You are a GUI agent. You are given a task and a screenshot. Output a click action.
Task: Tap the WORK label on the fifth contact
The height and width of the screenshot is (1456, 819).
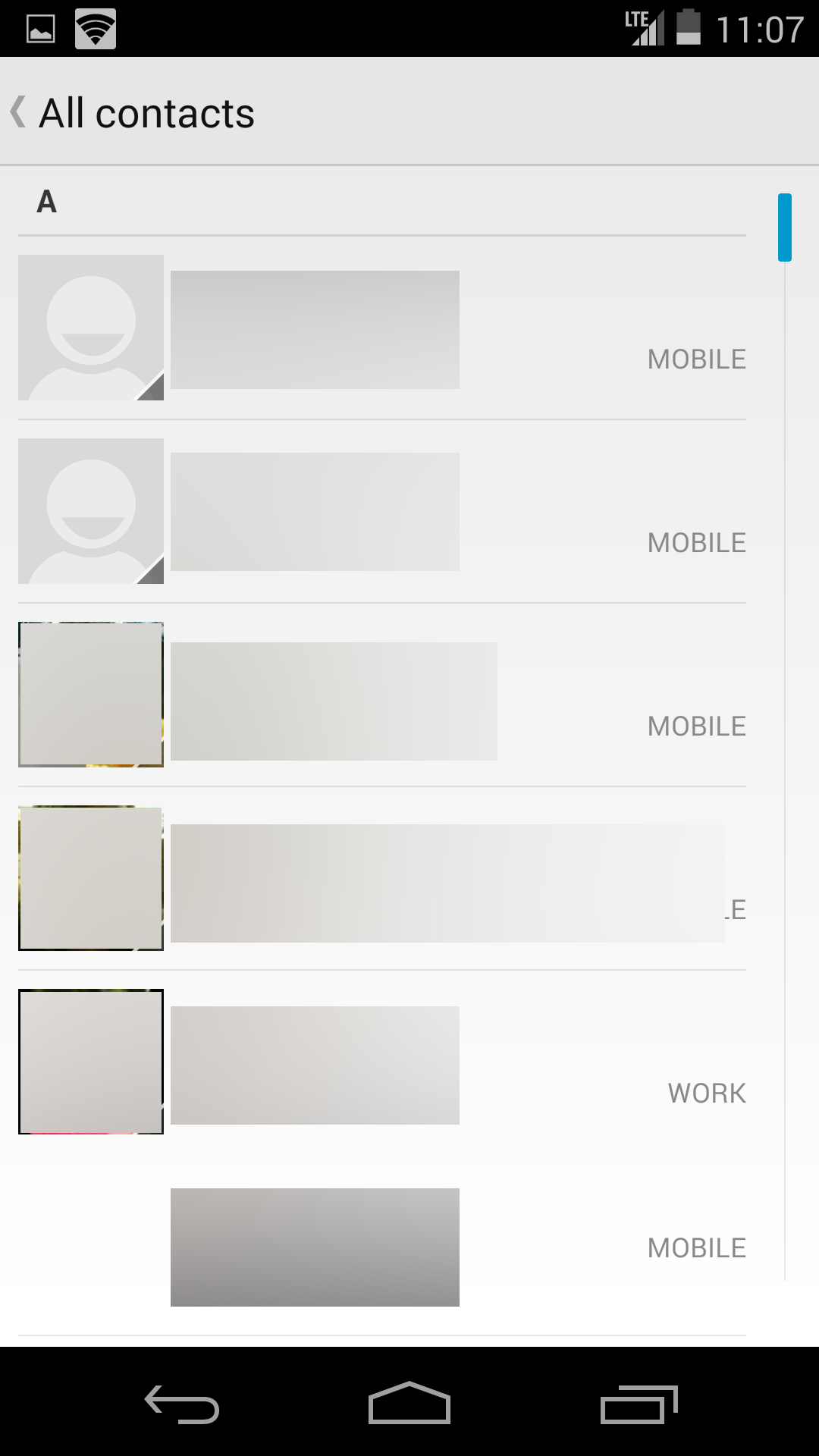[x=705, y=1093]
